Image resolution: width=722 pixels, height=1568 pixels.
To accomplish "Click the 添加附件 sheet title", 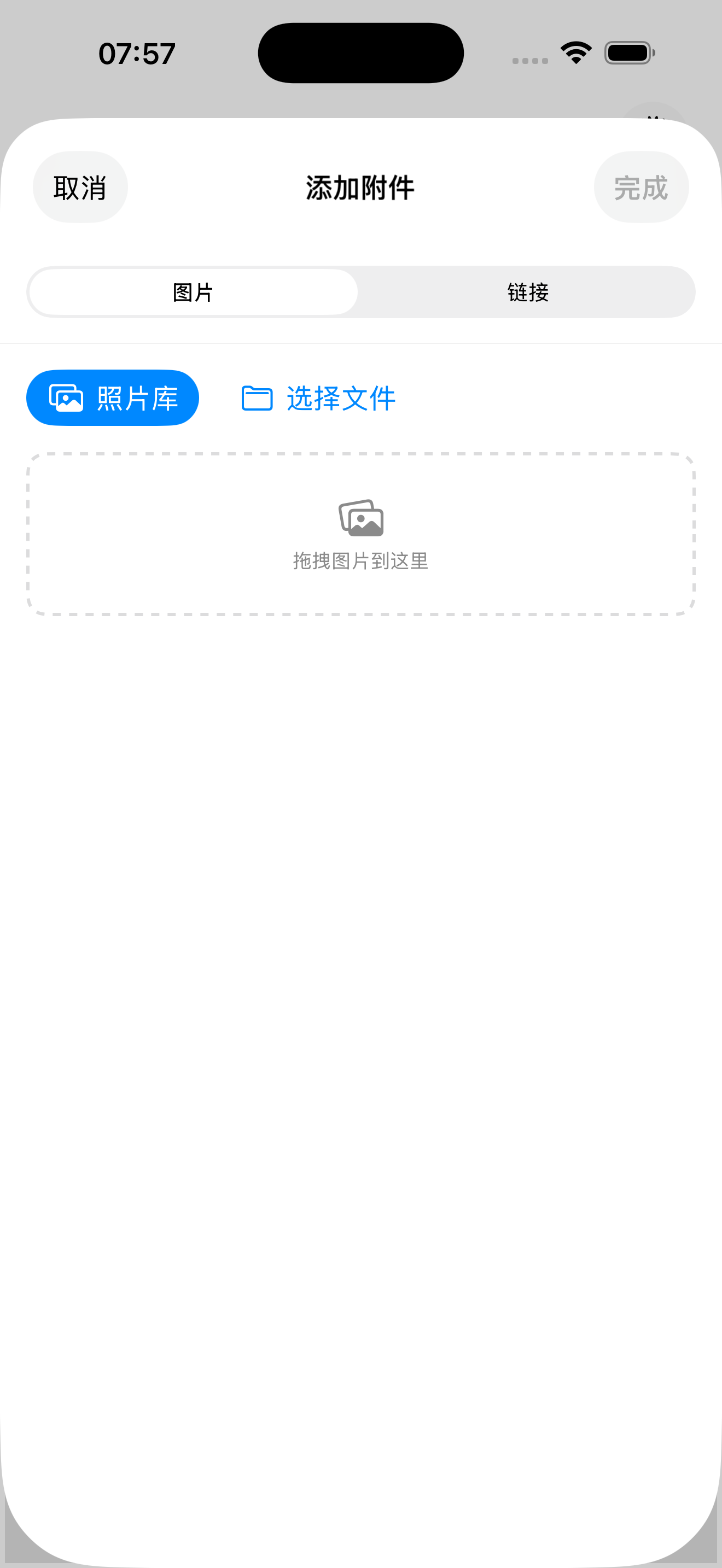I will tap(360, 188).
